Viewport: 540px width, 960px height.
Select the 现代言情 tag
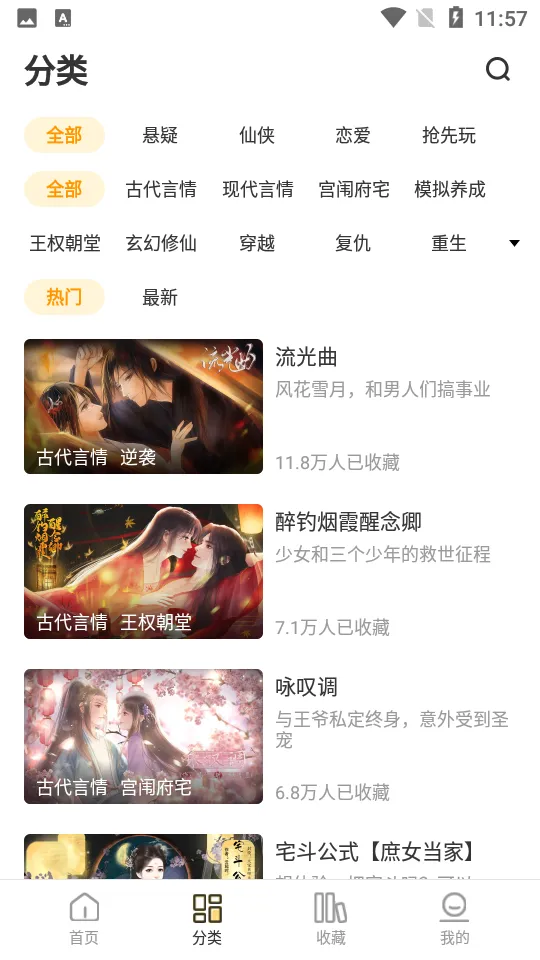coord(257,189)
